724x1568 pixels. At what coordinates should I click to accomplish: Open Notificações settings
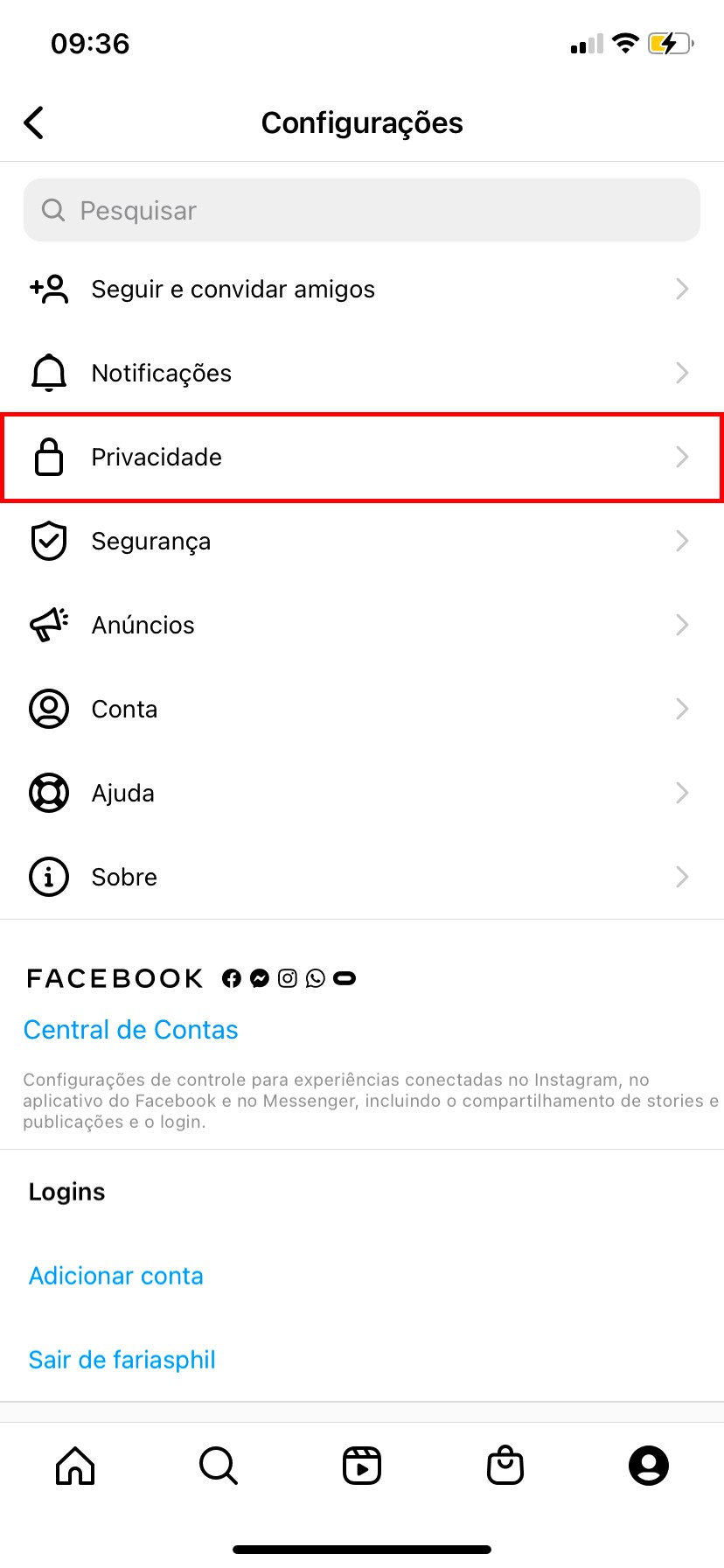[362, 373]
